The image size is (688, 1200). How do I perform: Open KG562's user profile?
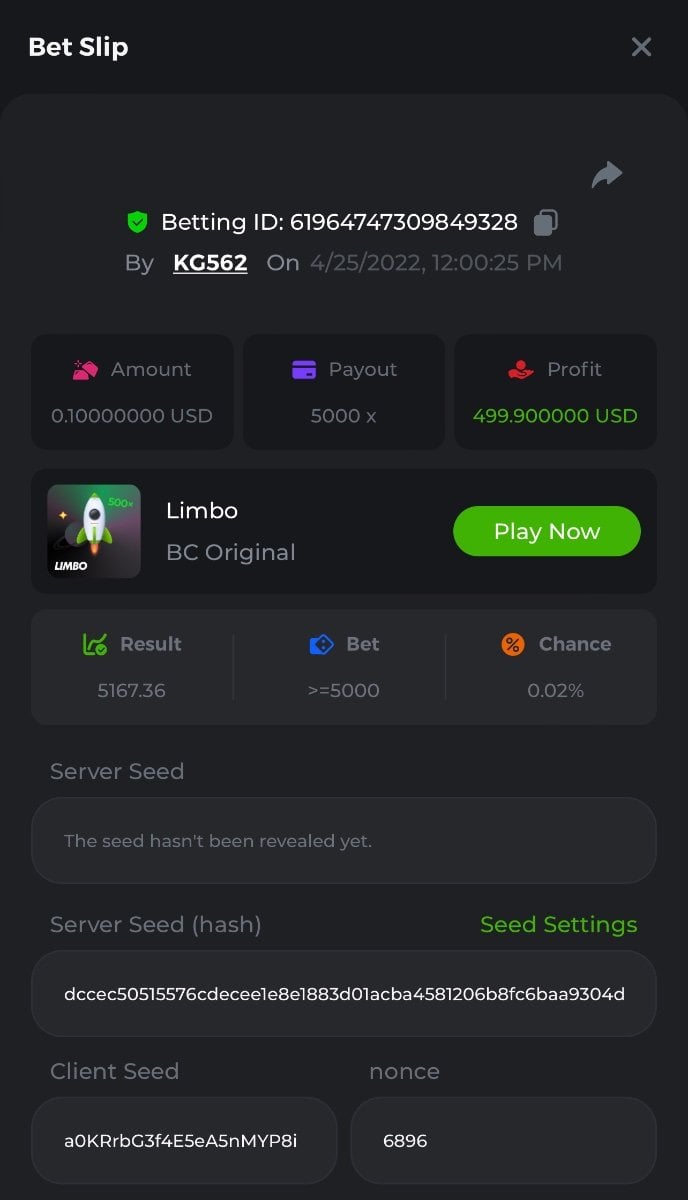click(x=210, y=263)
